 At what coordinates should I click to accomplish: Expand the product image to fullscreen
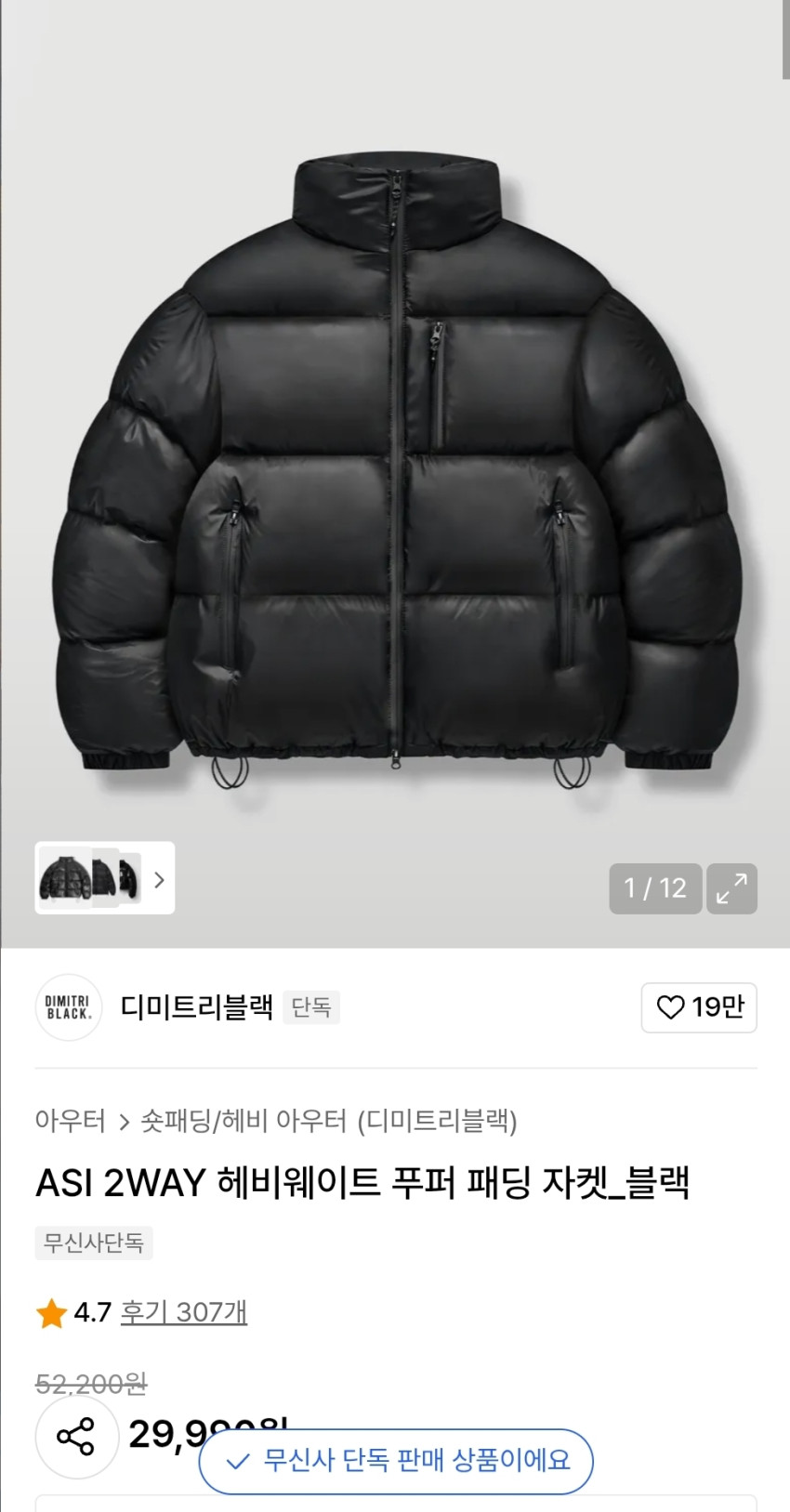click(x=731, y=888)
